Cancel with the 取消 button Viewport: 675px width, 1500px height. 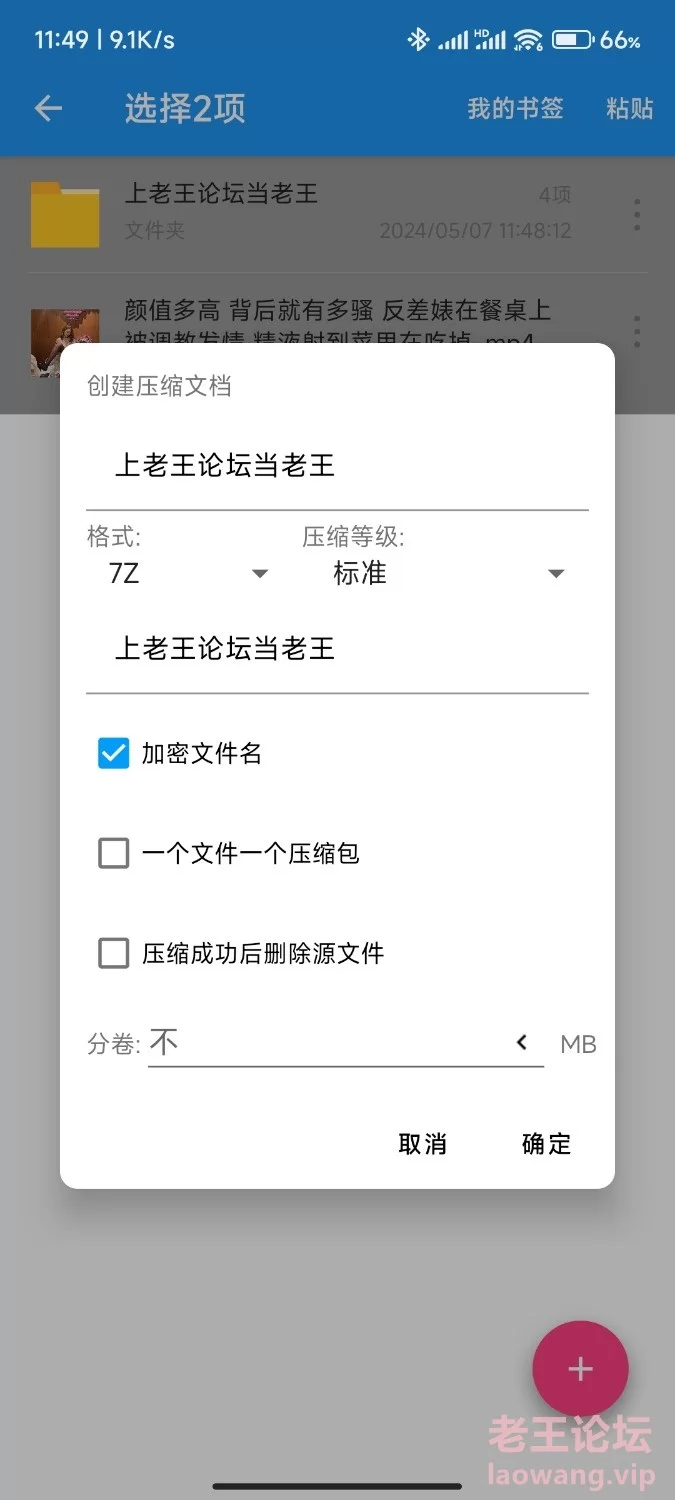422,1144
